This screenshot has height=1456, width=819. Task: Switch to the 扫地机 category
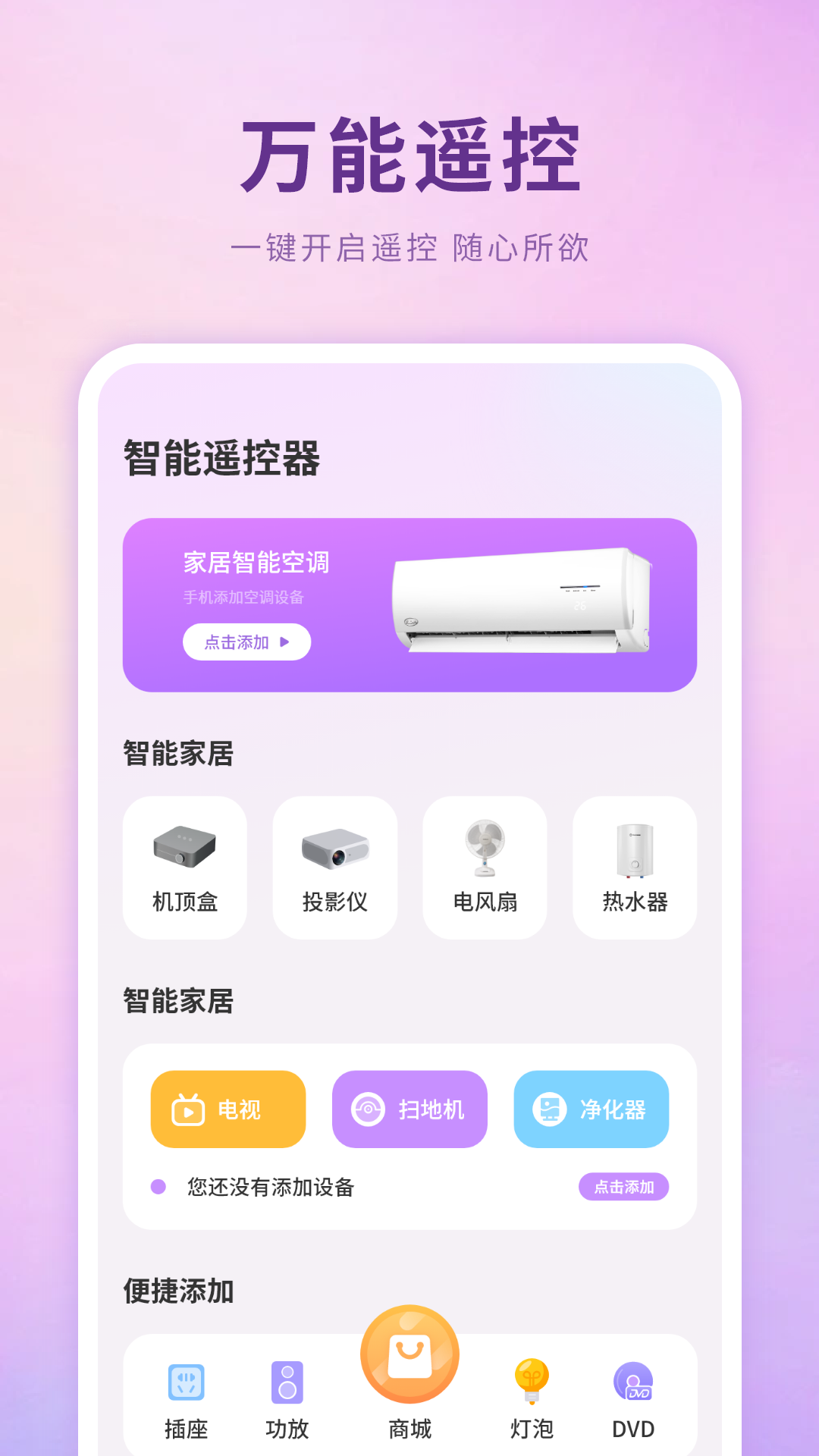coord(409,1109)
